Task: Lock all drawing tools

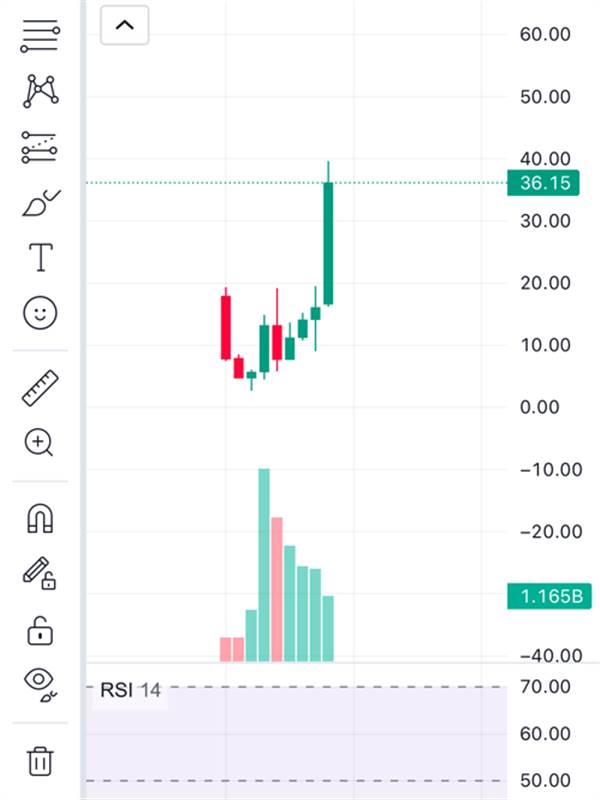Action: 40,631
